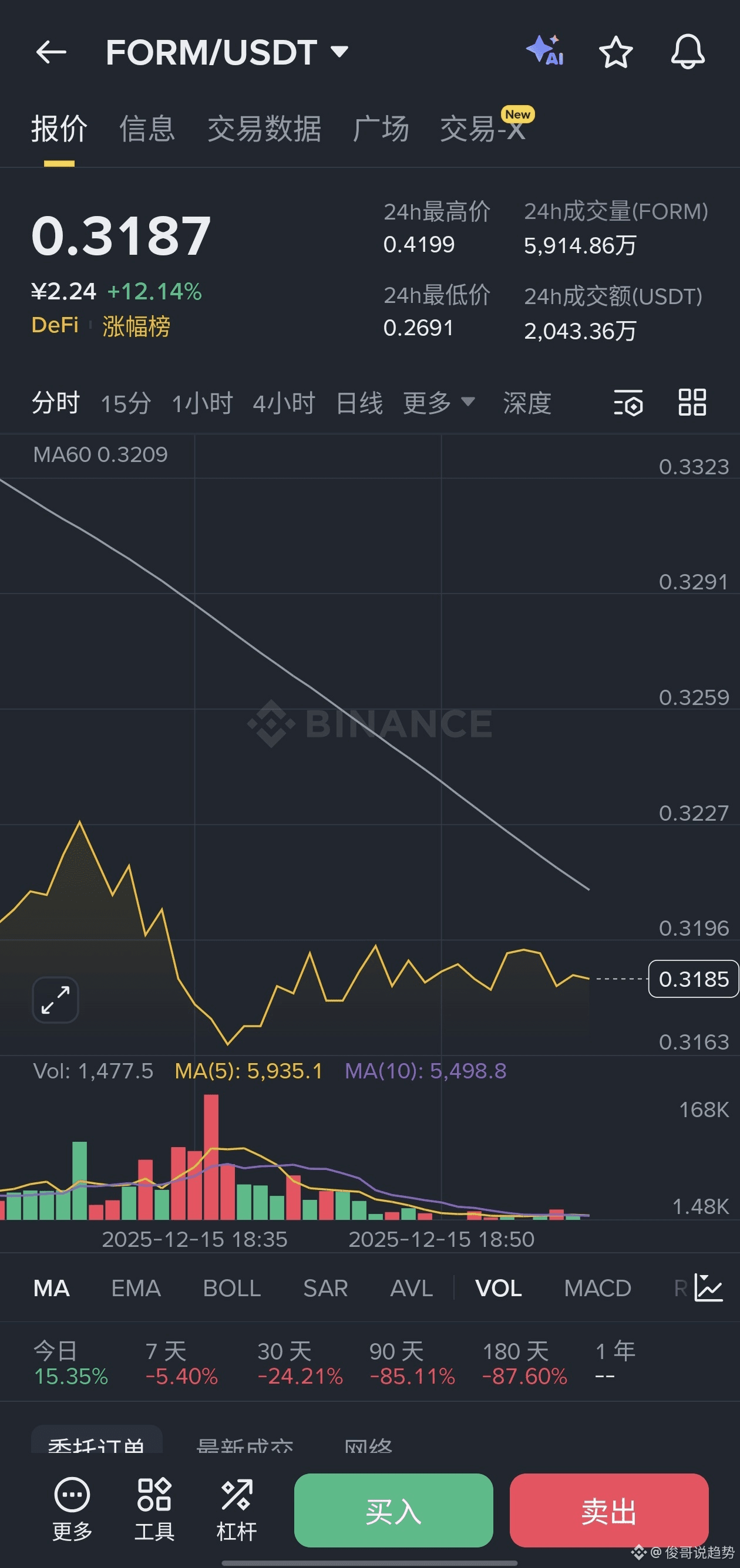740x1568 pixels.
Task: Open the AI assistant icon
Action: pos(545,51)
